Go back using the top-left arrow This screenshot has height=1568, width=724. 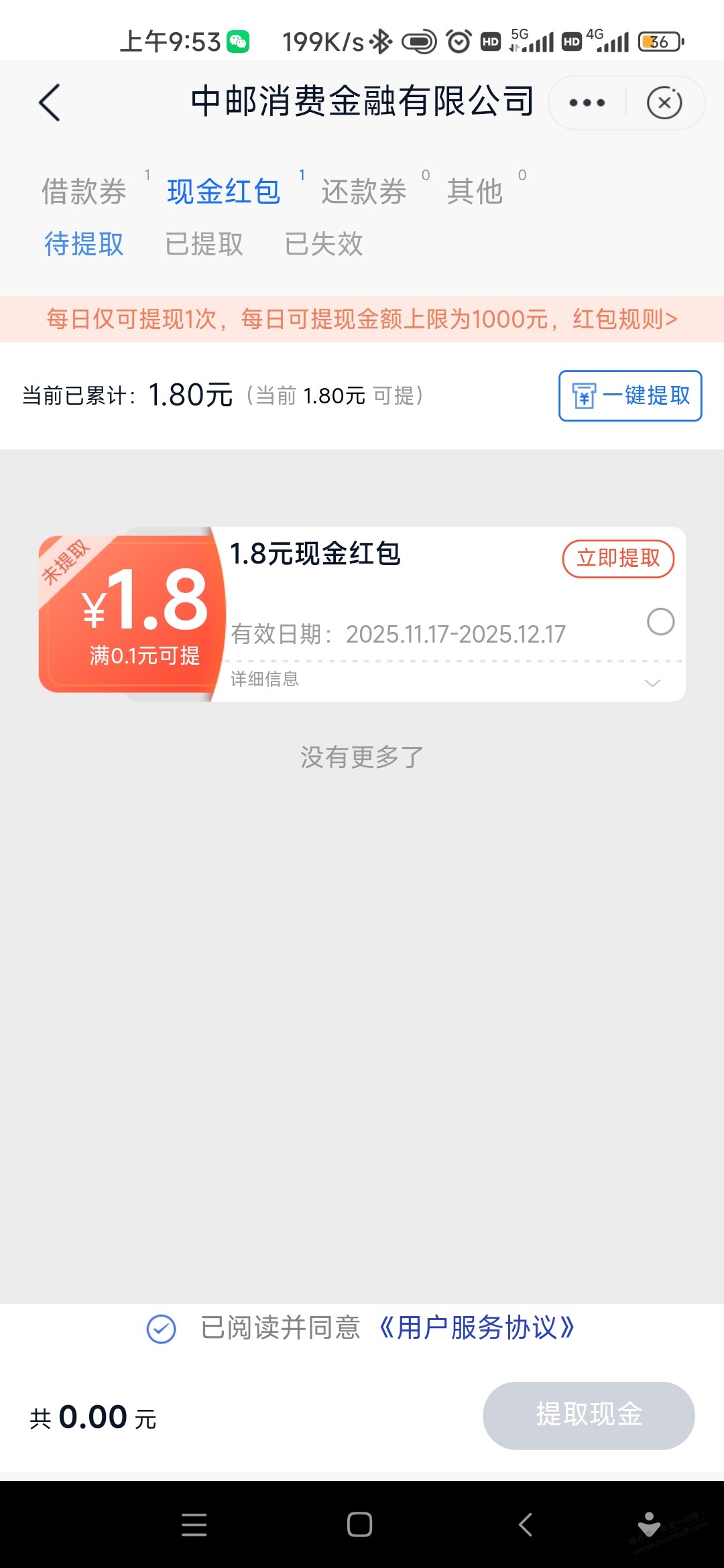(50, 103)
